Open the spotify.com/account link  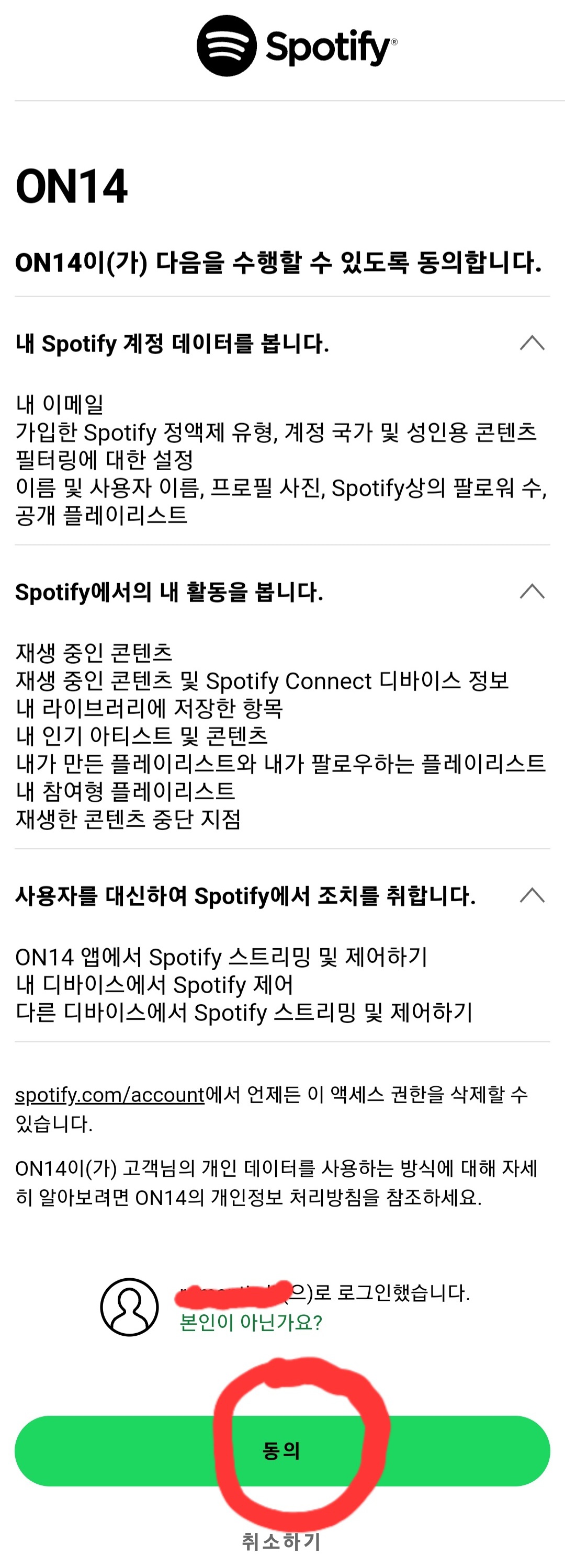coord(109,1095)
